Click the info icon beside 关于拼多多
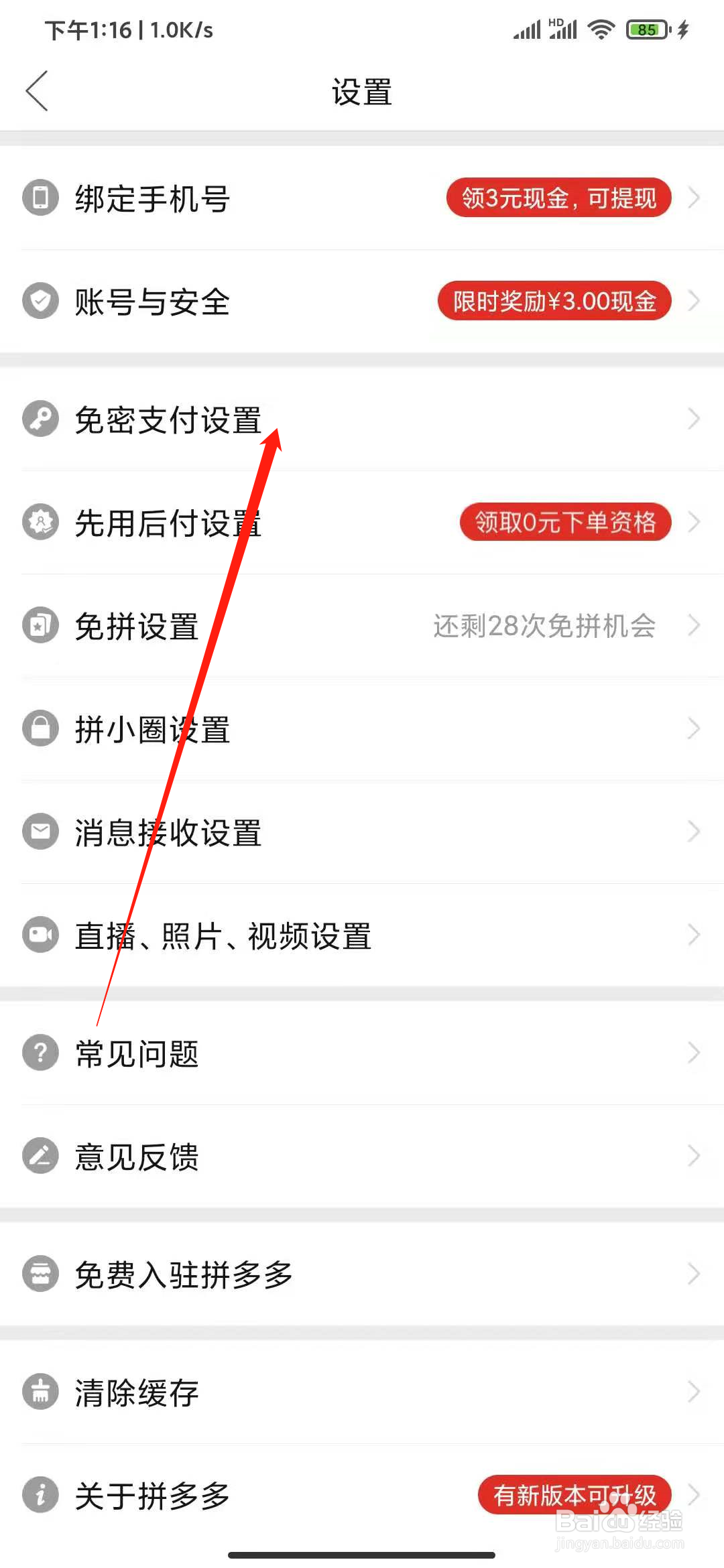 tap(40, 1494)
